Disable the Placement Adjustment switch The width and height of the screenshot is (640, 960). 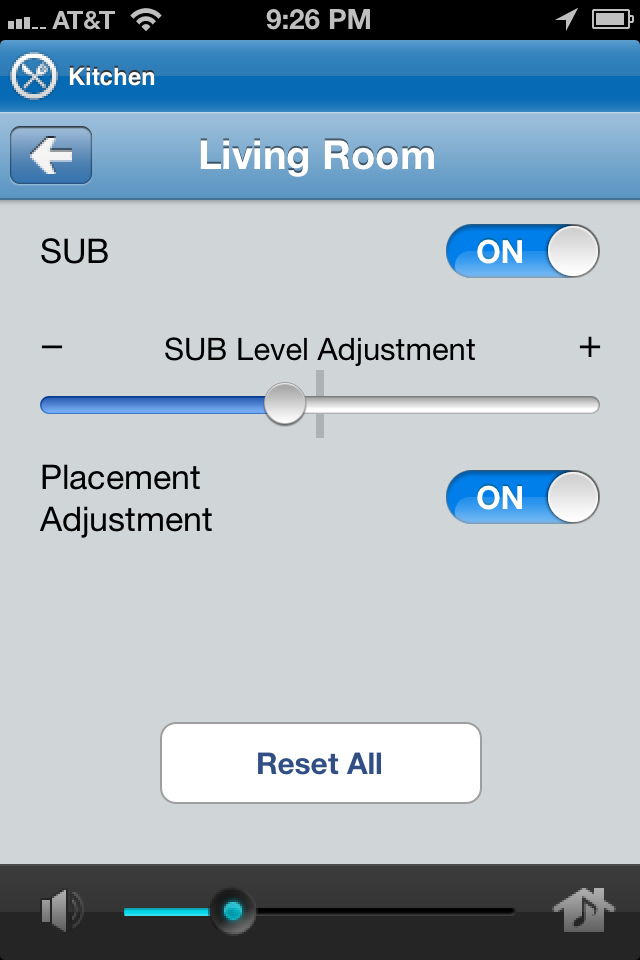pos(522,497)
